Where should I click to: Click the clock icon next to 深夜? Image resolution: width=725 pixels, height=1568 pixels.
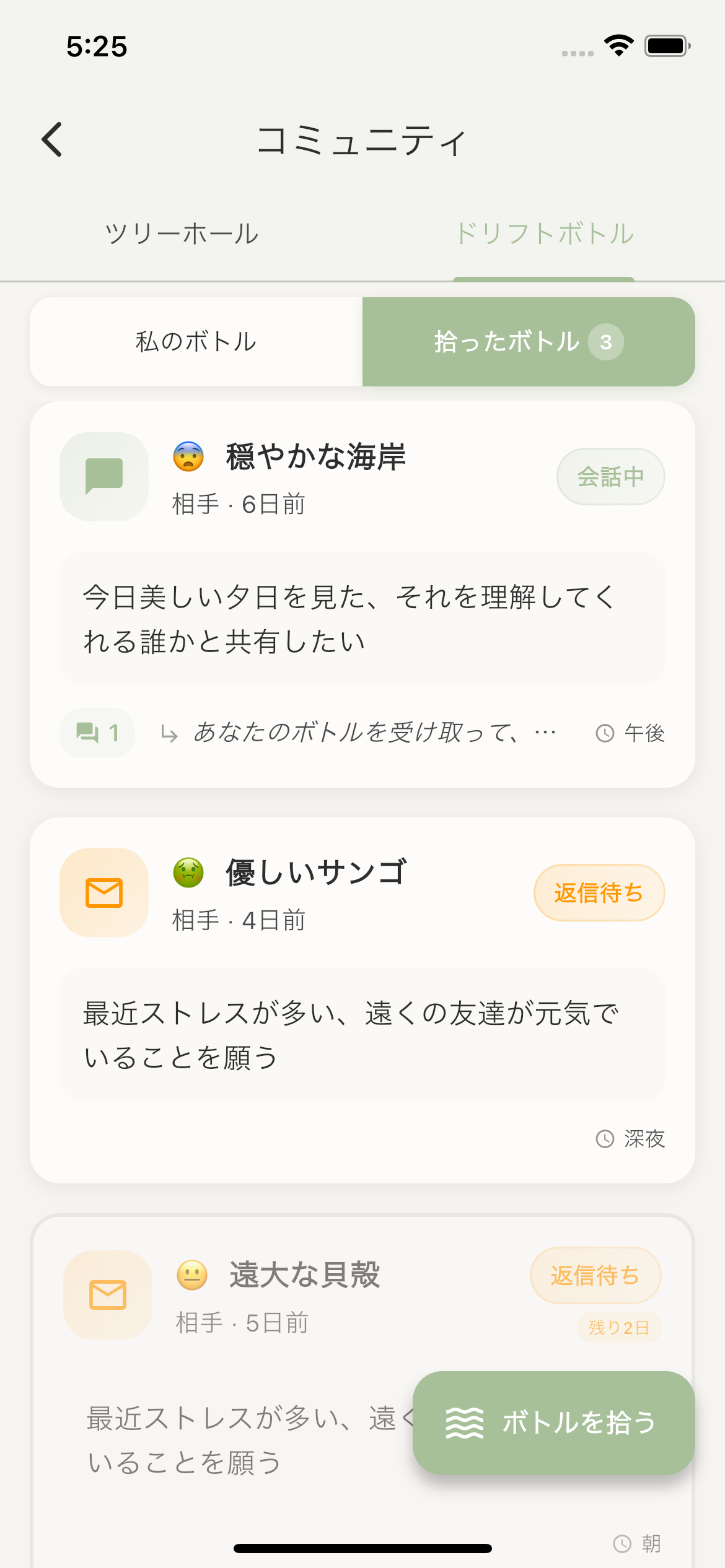tap(605, 1138)
